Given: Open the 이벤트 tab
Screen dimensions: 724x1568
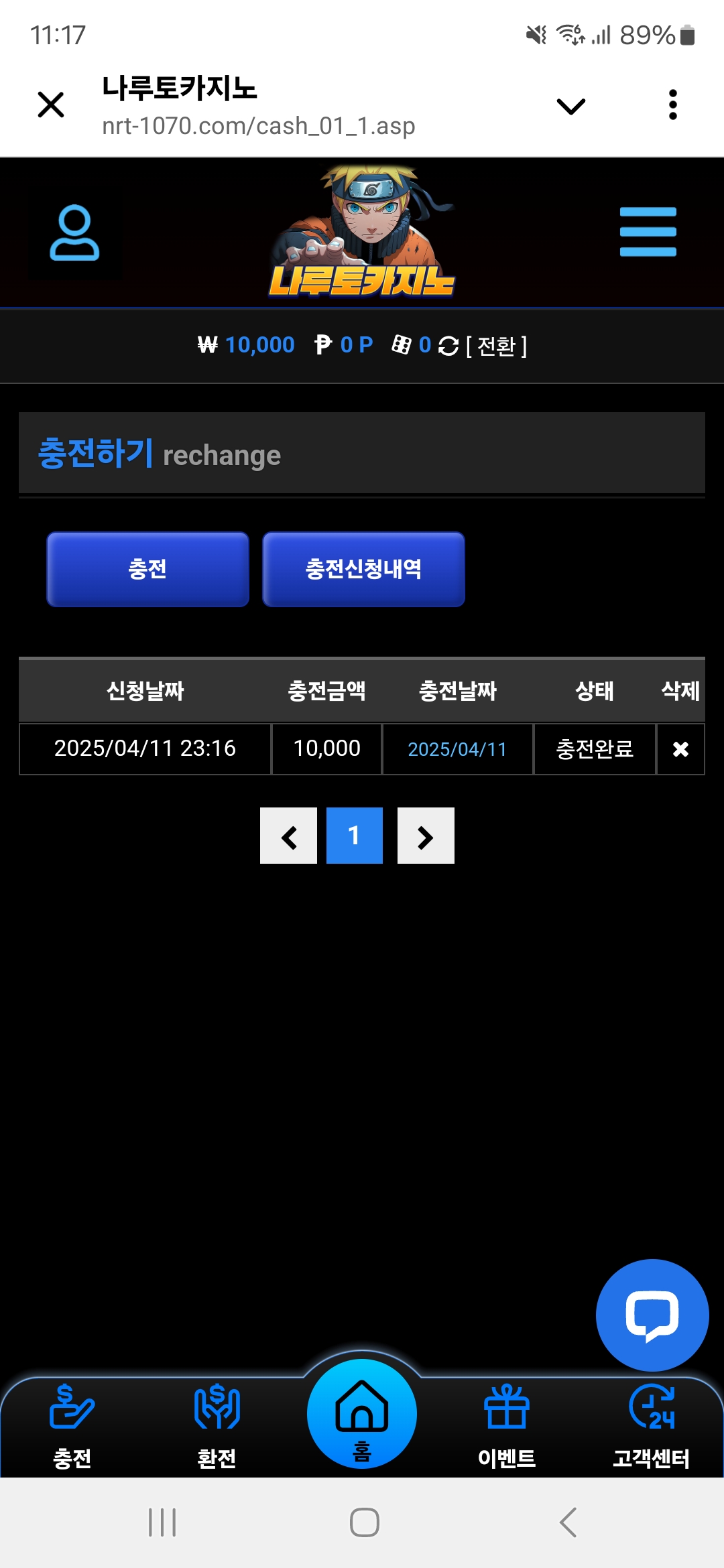Looking at the screenshot, I should [507, 1426].
